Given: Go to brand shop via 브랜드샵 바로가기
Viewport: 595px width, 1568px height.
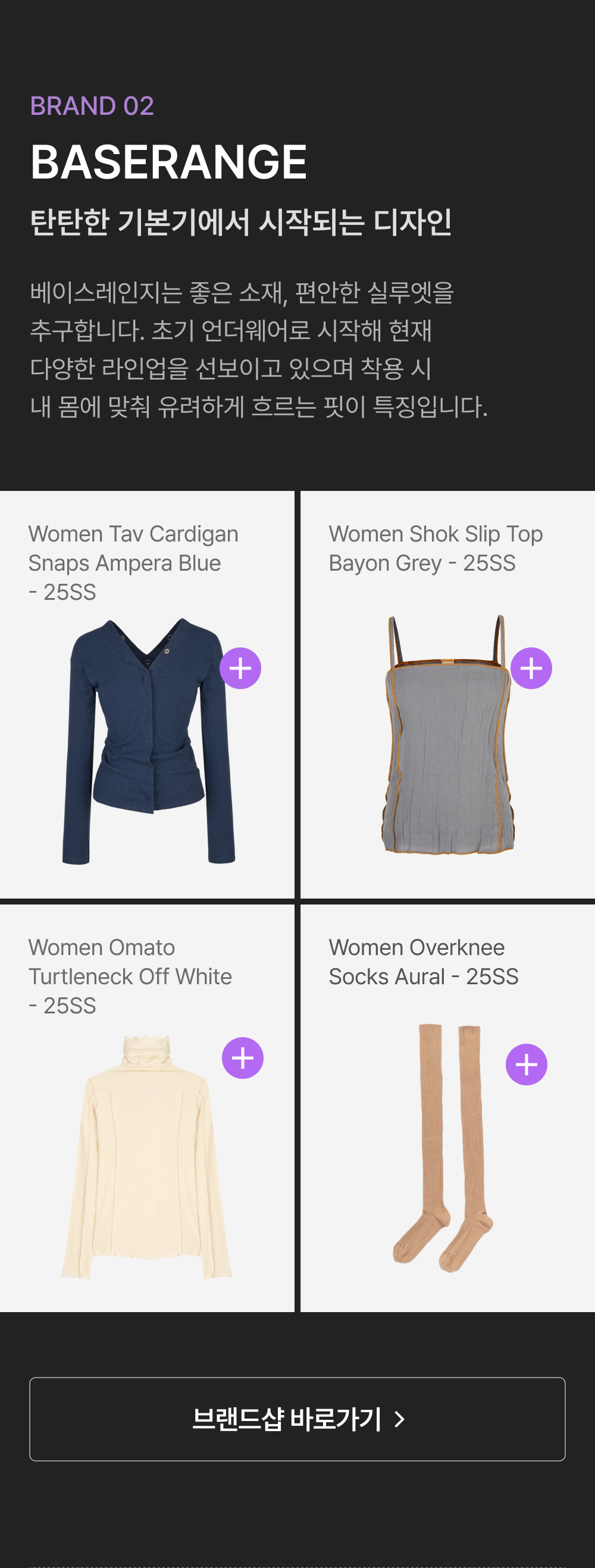Looking at the screenshot, I should point(297,1419).
